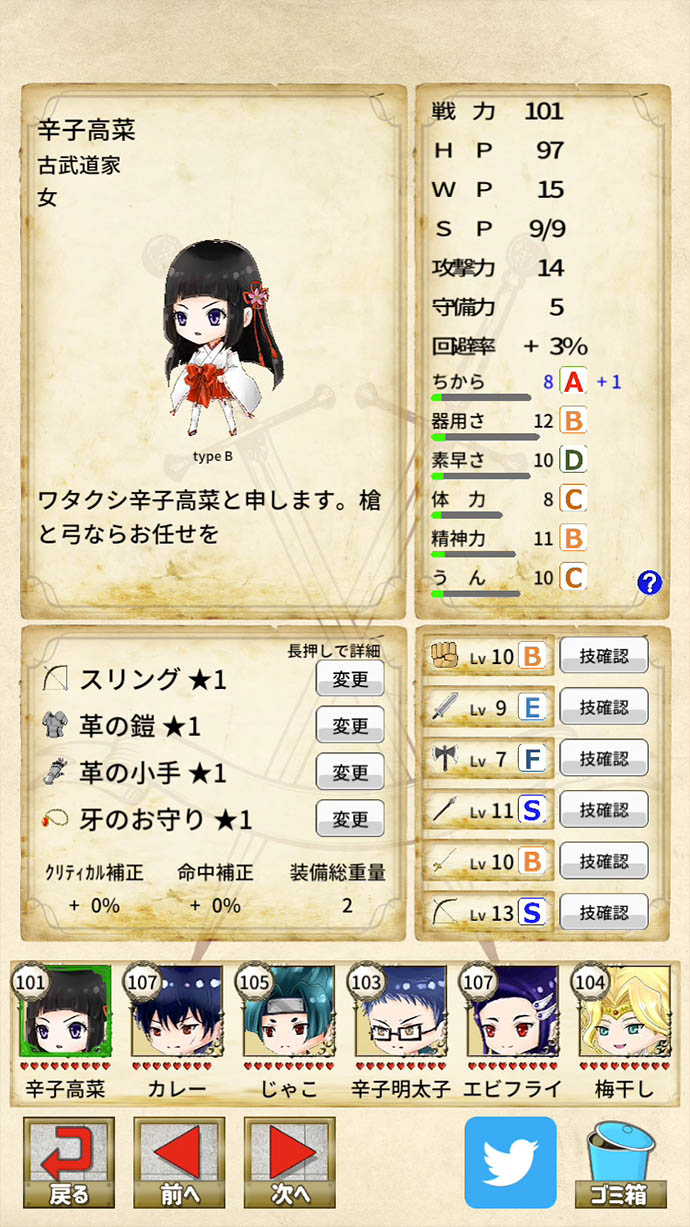
Task: Tap 技確認 for sword Lv 9
Action: 603,707
